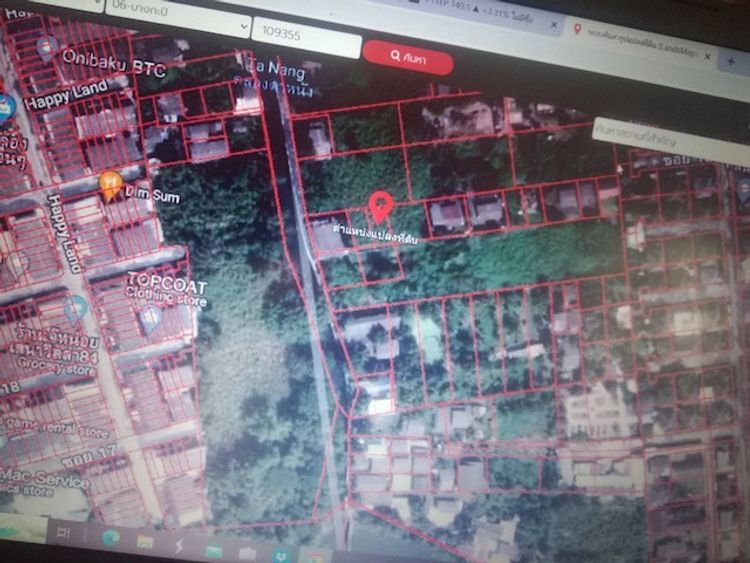Open the district dropdown showing 06-บางกะปิ
Viewport: 750px width, 563px height.
coord(175,17)
